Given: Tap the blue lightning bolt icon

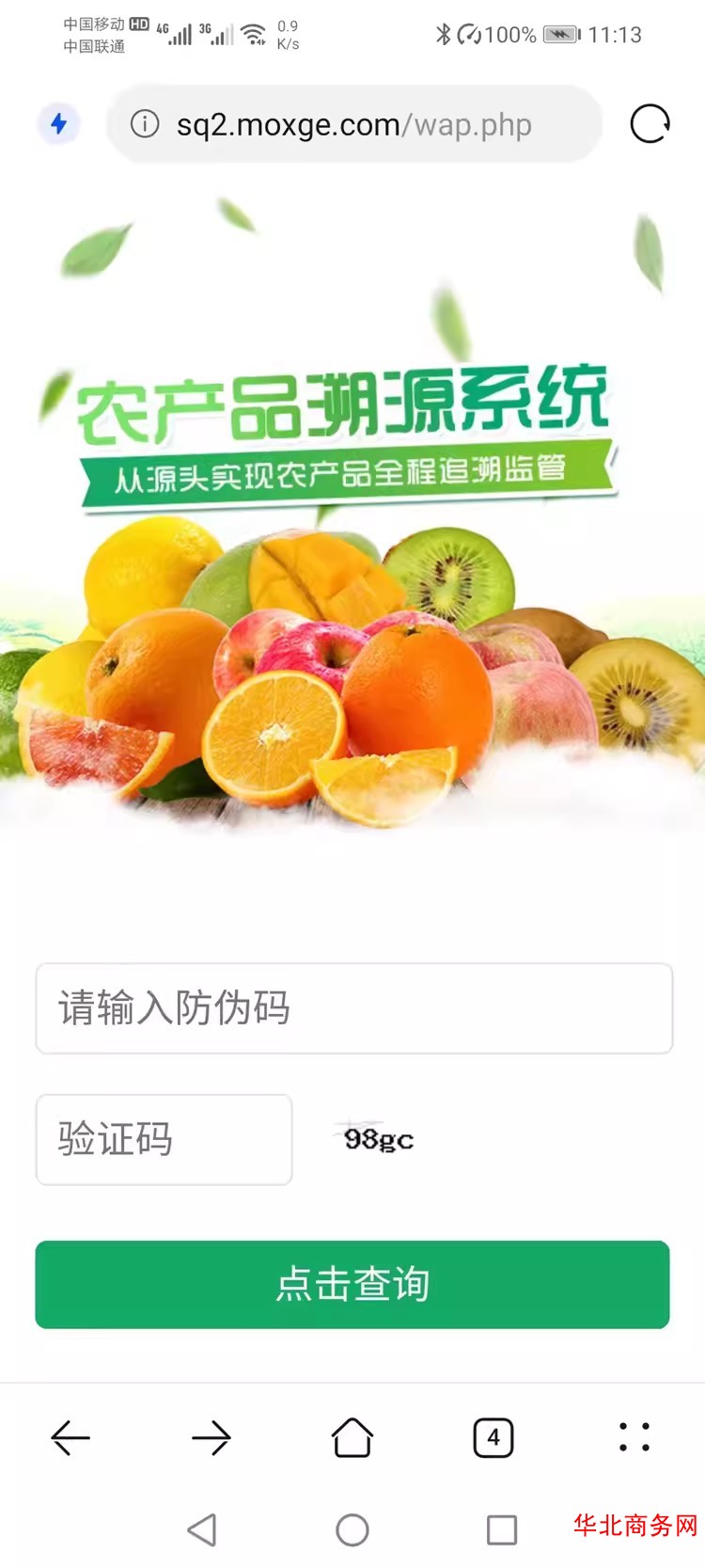Looking at the screenshot, I should tap(59, 124).
